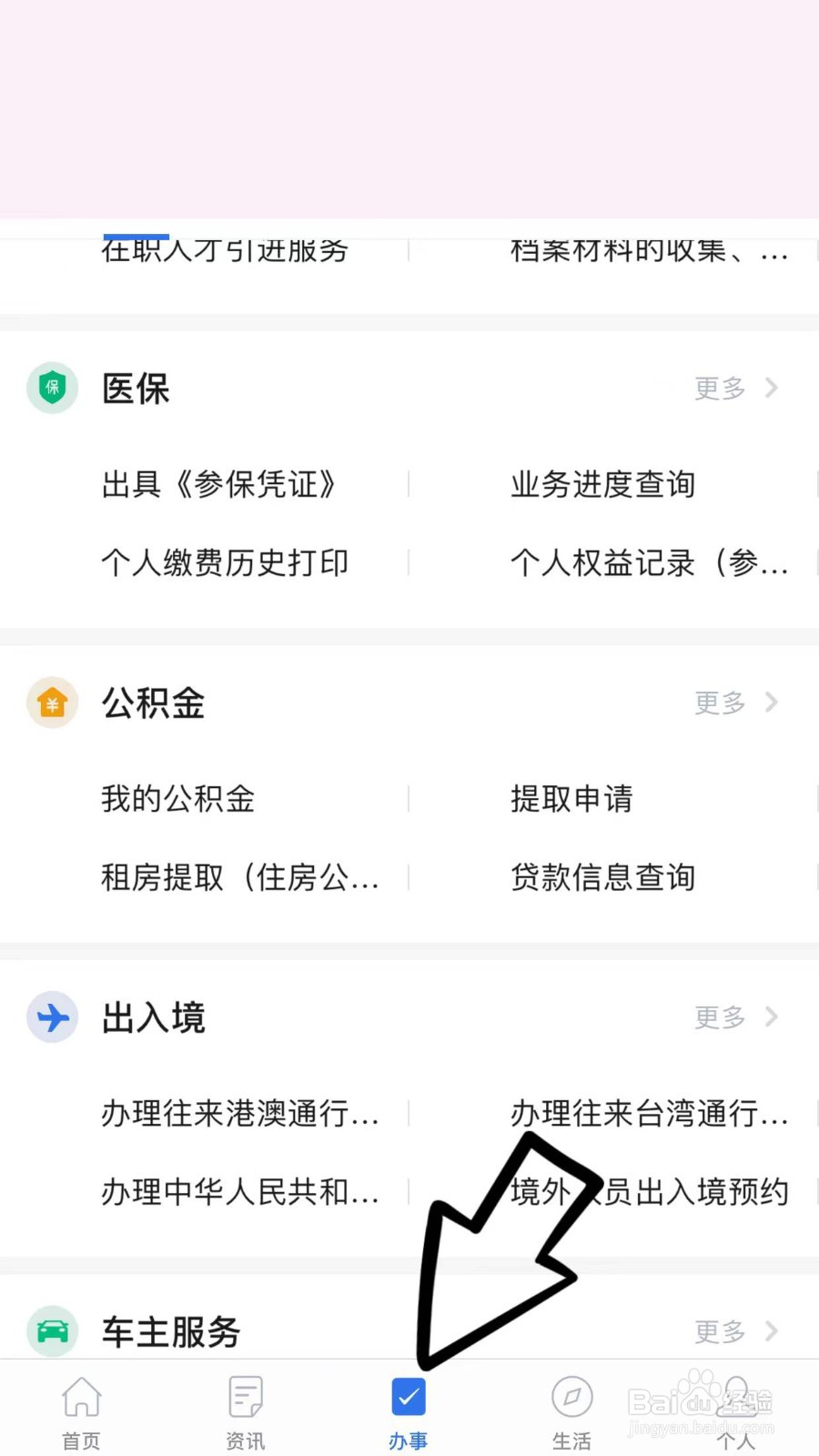This screenshot has width=819, height=1456.
Task: Open 办理往来港澳通行 service
Action: coord(240,1113)
